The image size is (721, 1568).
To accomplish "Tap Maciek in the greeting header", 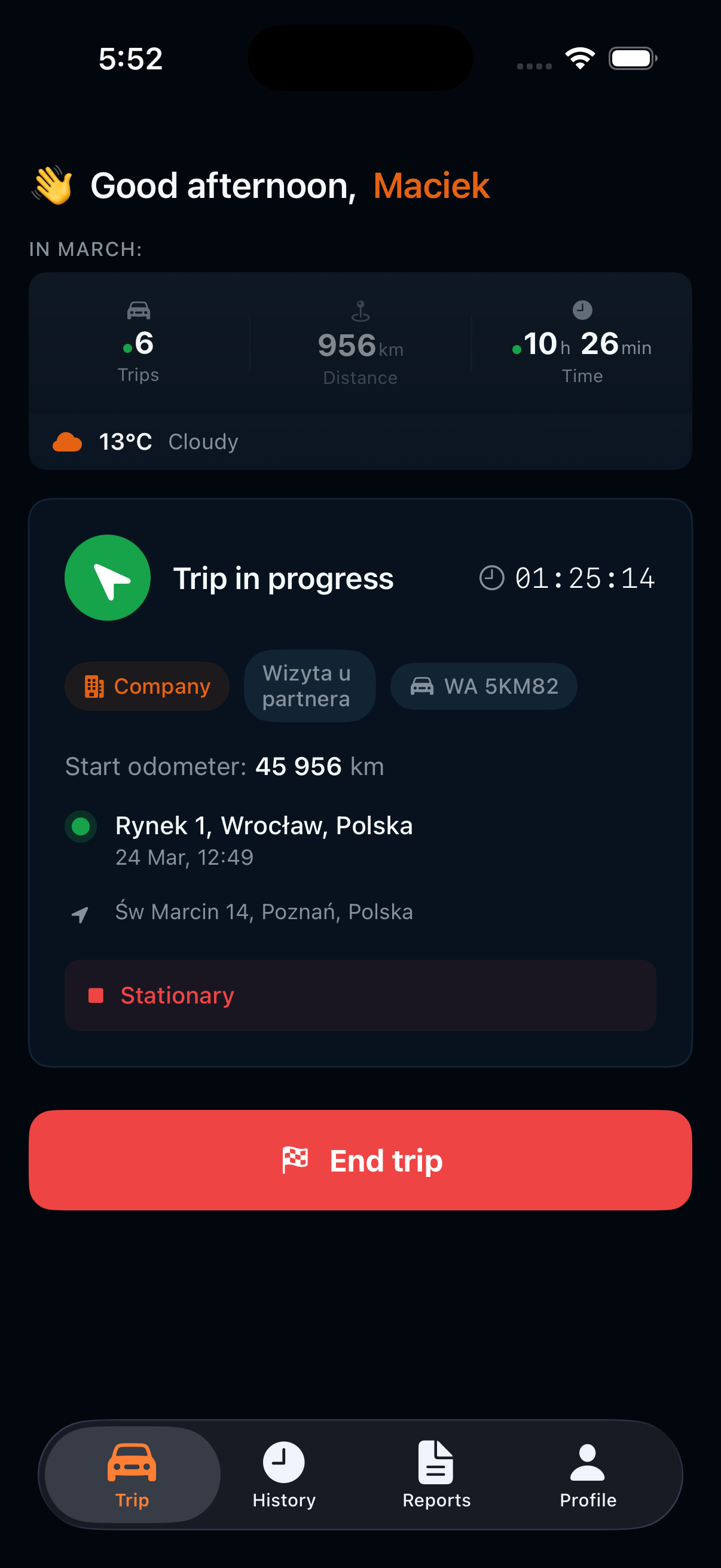I will coord(431,185).
